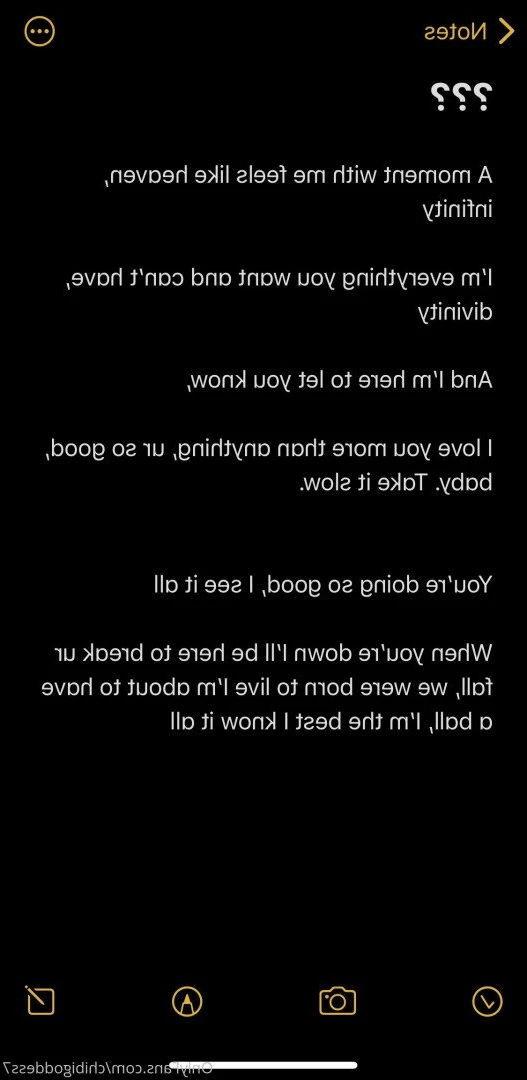Add a checklist to the note
The width and height of the screenshot is (527, 1080).
click(x=487, y=1001)
